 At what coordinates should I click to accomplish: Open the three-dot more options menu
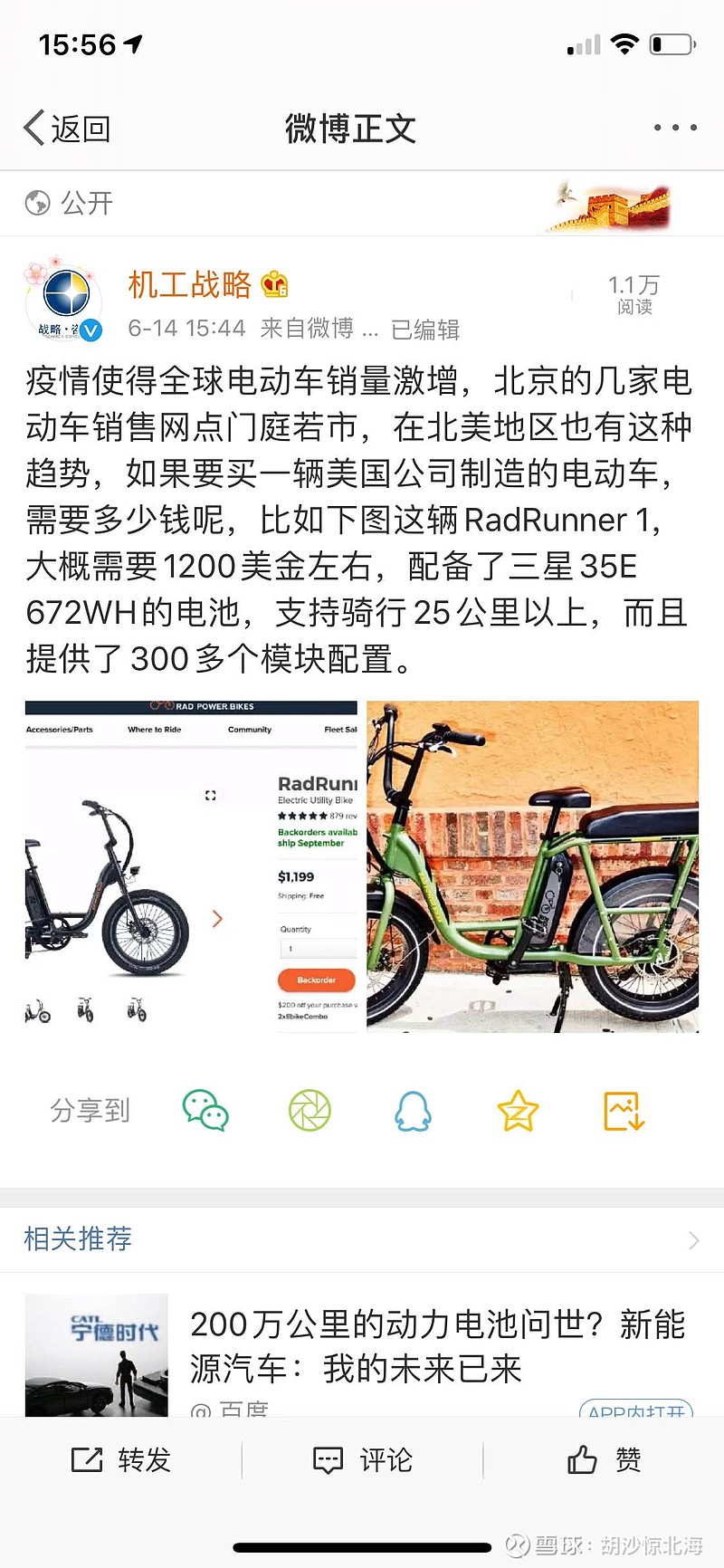673,127
